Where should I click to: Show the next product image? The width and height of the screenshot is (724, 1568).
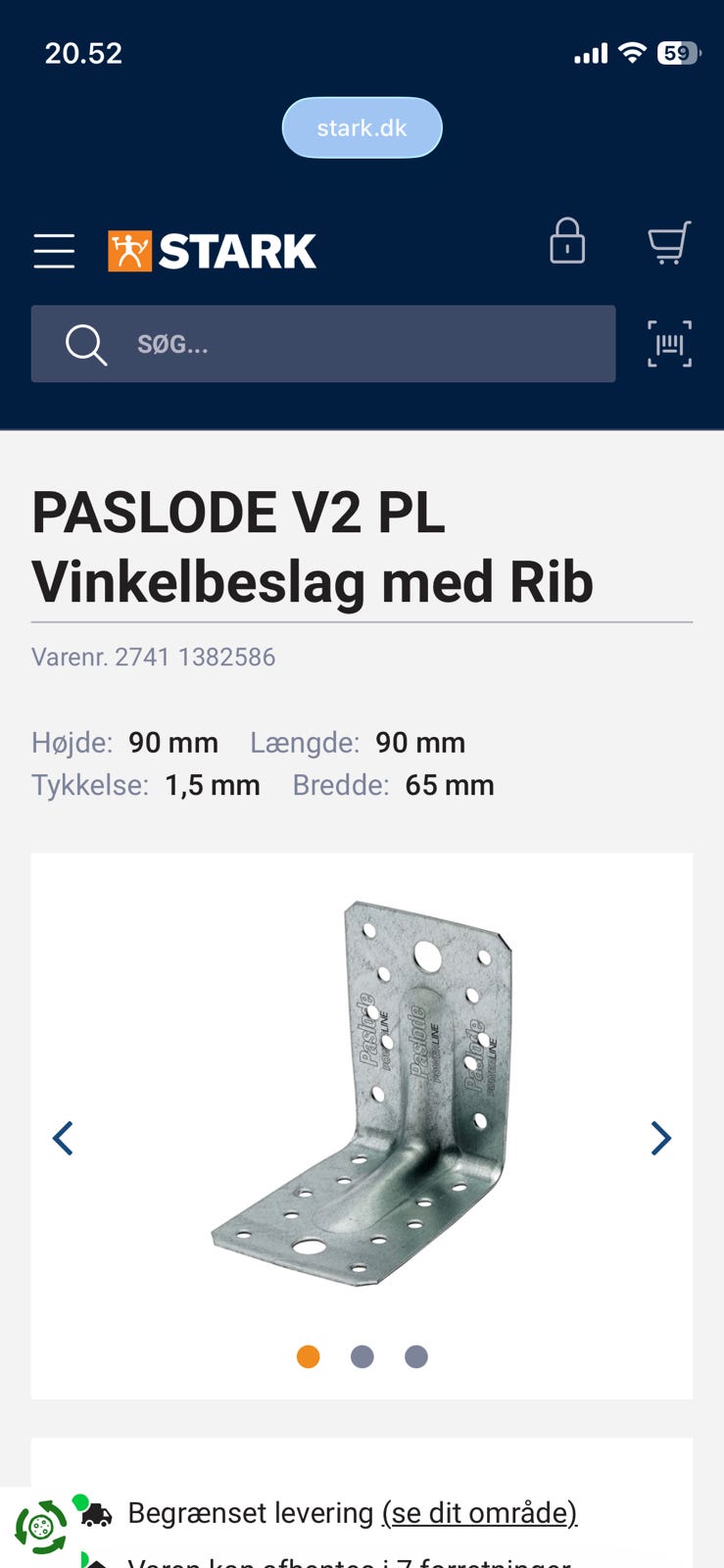pyautogui.click(x=661, y=1138)
